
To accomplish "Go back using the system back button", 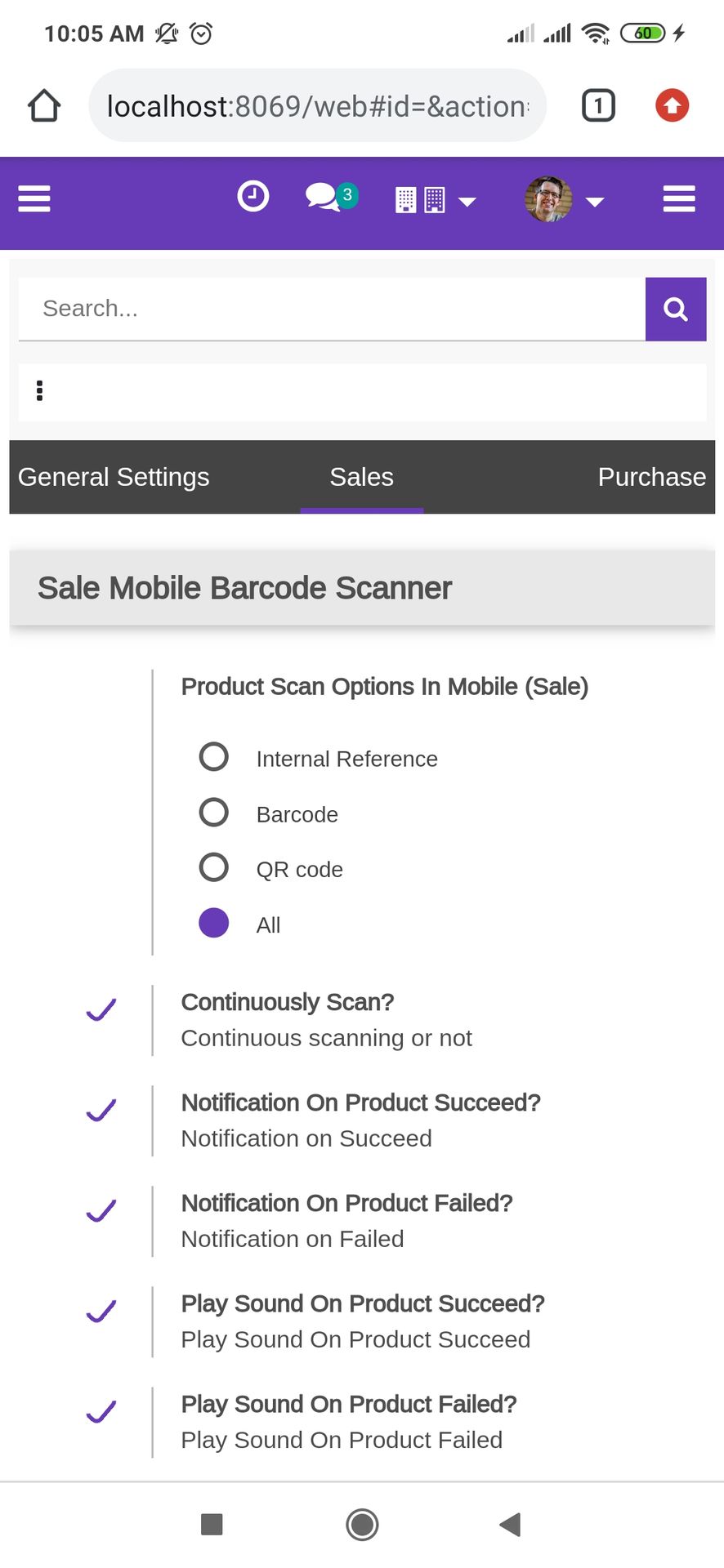I will (x=510, y=1524).
